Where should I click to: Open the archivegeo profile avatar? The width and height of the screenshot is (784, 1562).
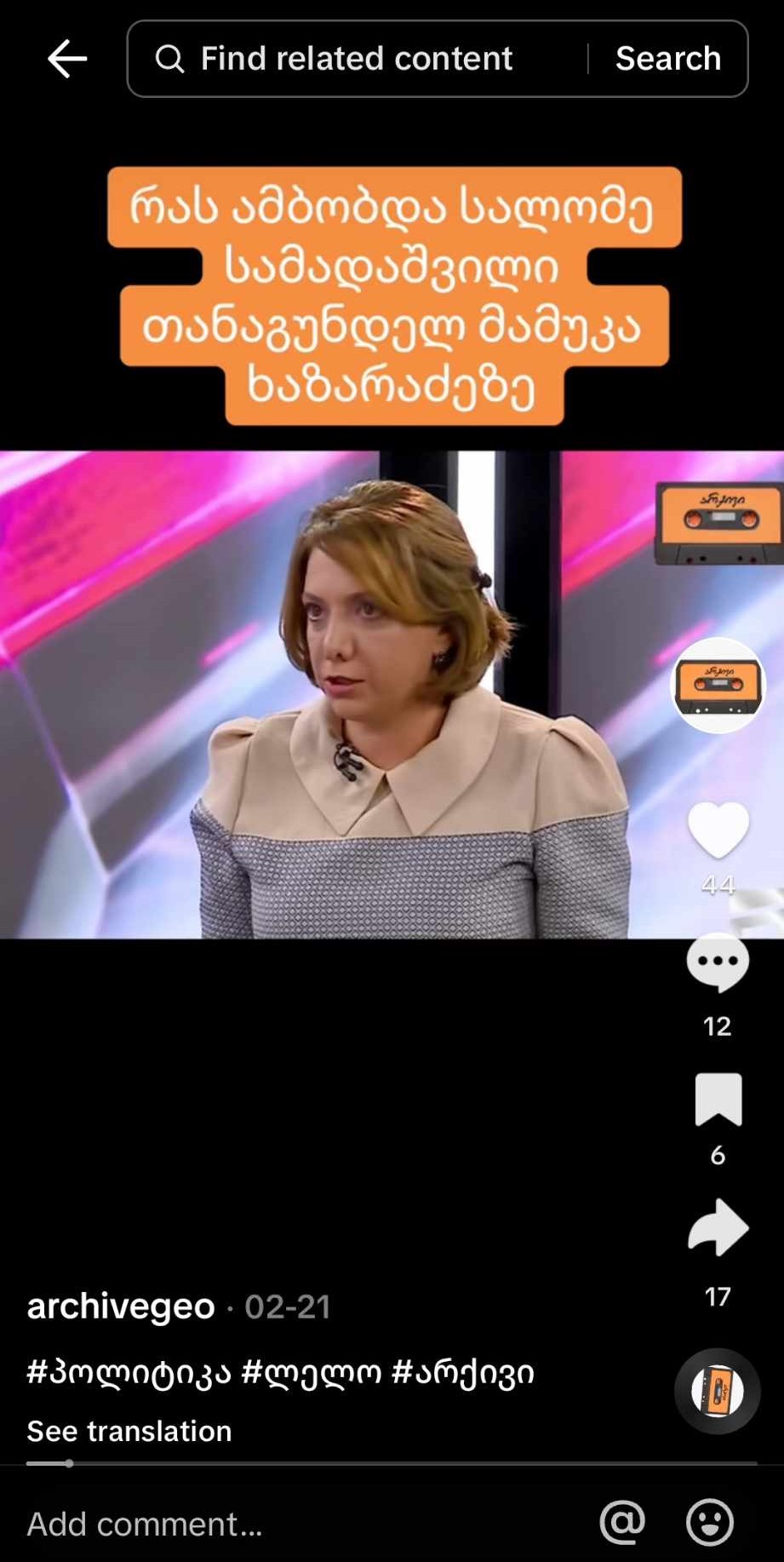click(718, 686)
